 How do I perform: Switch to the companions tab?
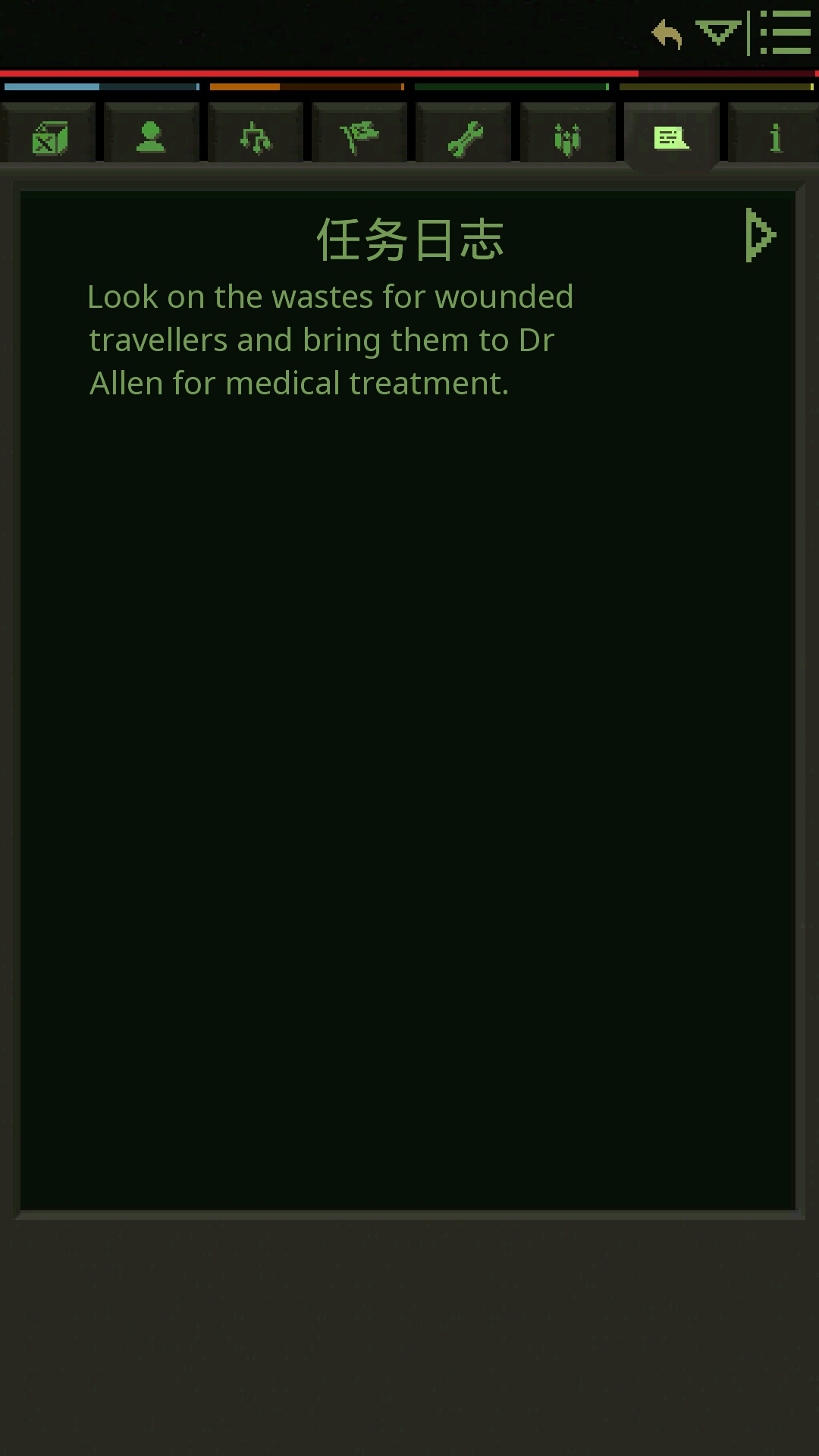(567, 138)
